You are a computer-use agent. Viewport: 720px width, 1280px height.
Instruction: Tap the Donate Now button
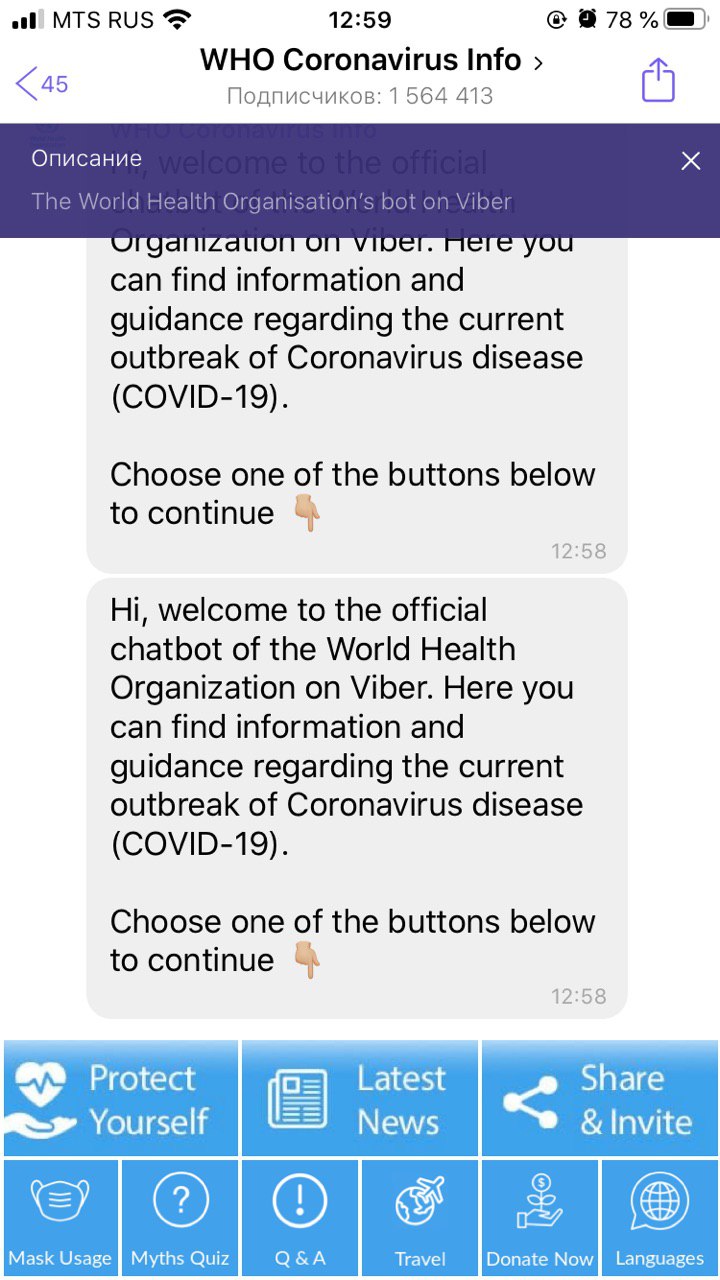pos(540,1217)
